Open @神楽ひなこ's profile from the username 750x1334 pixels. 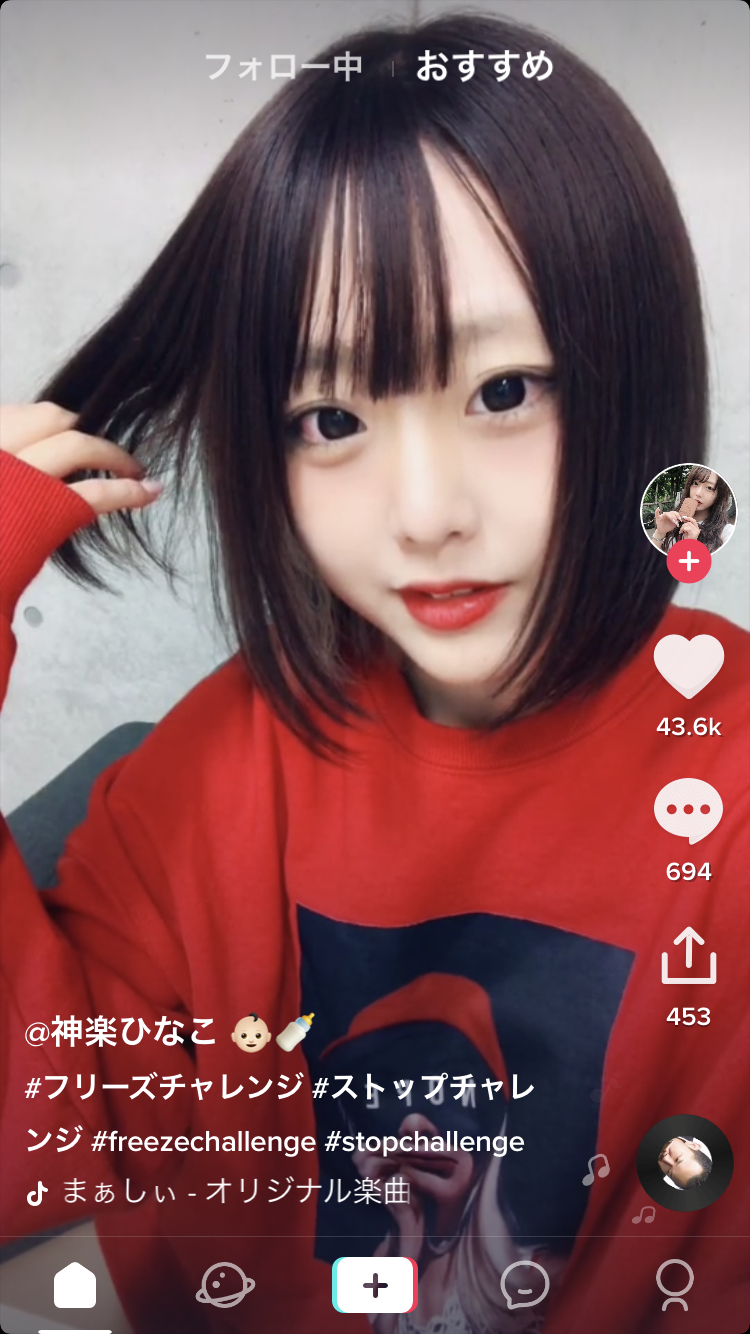coord(121,1032)
